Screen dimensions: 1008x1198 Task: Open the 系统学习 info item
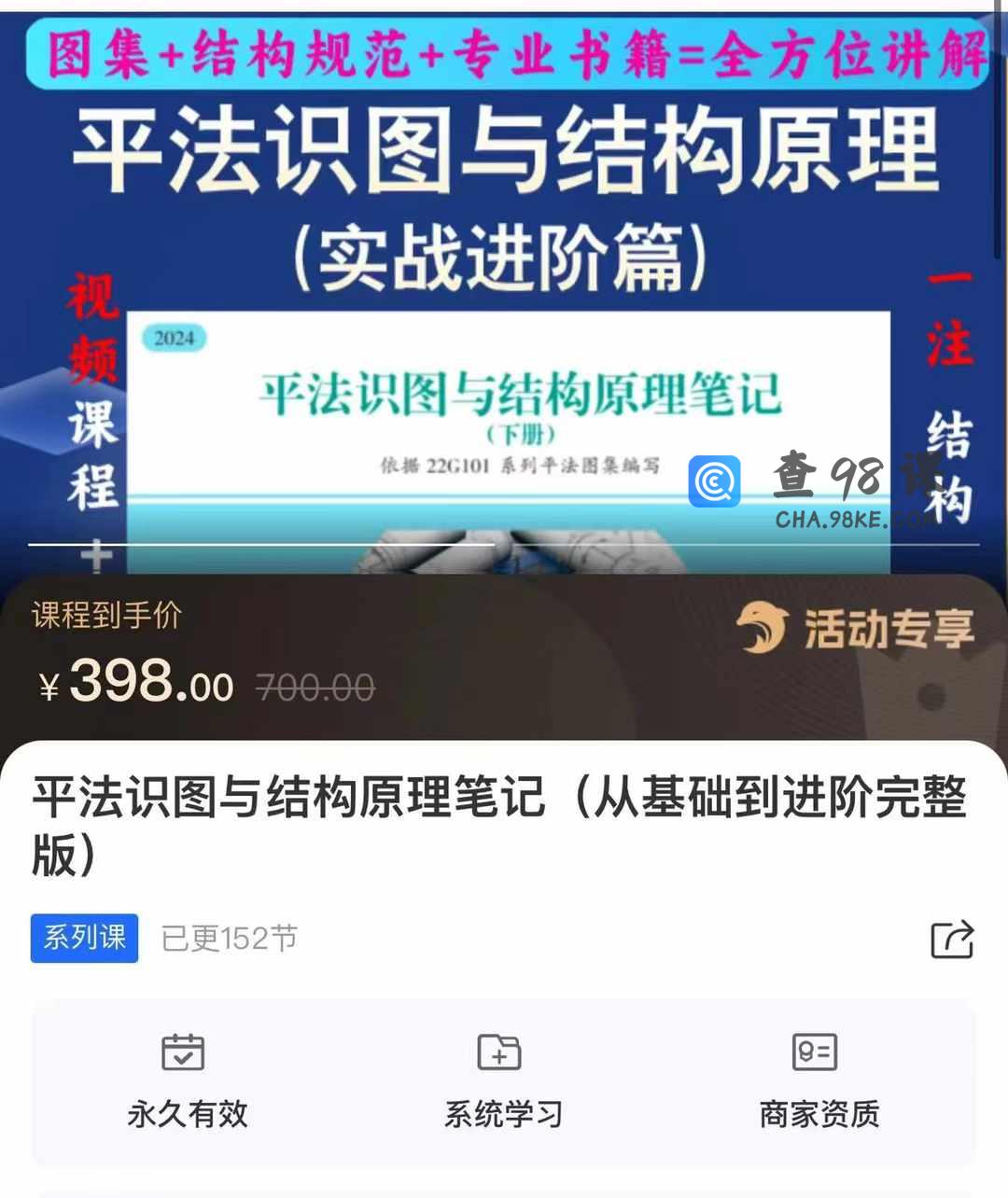[502, 1080]
